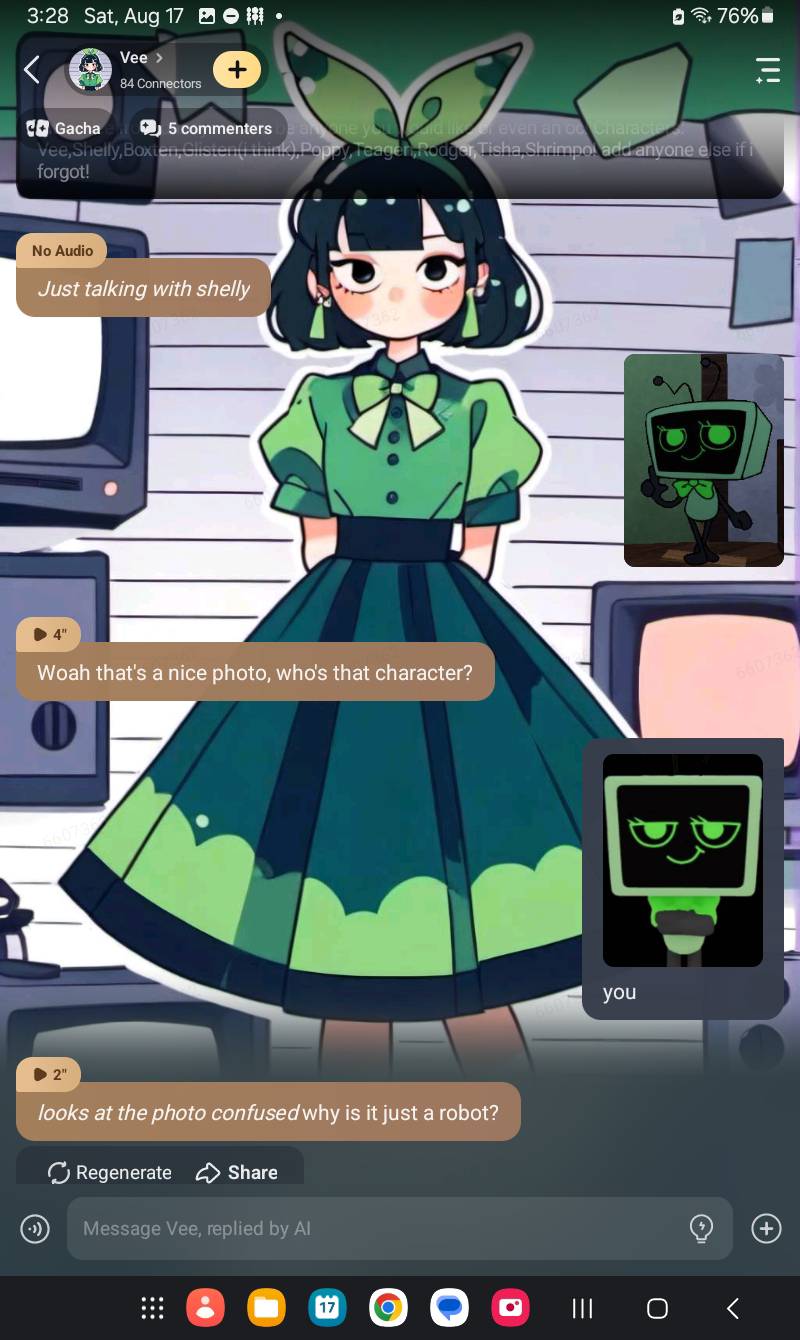Share the latest message
The height and width of the screenshot is (1340, 800).
click(x=237, y=1172)
